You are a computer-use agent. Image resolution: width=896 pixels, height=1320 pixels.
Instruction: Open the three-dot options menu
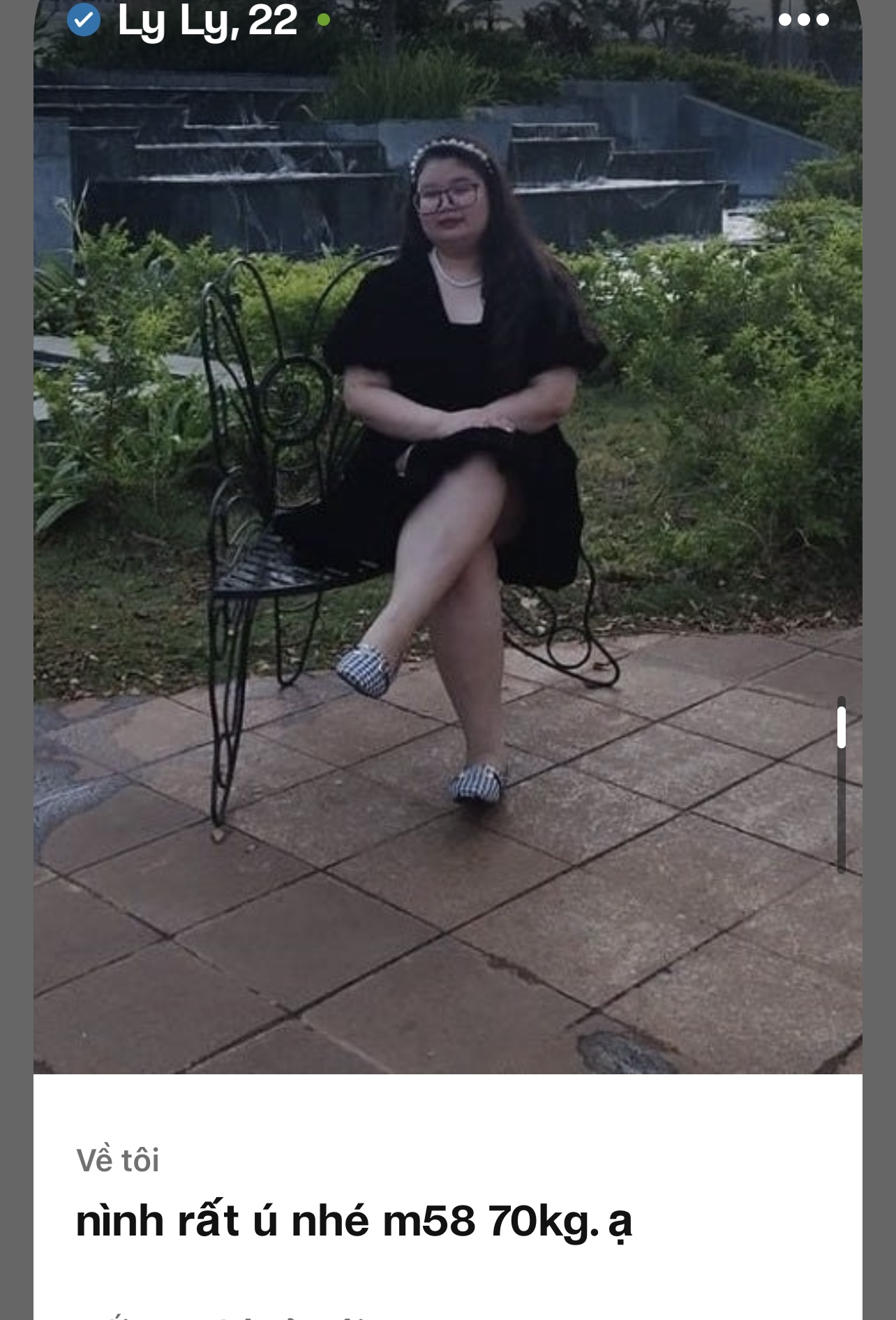[x=804, y=20]
